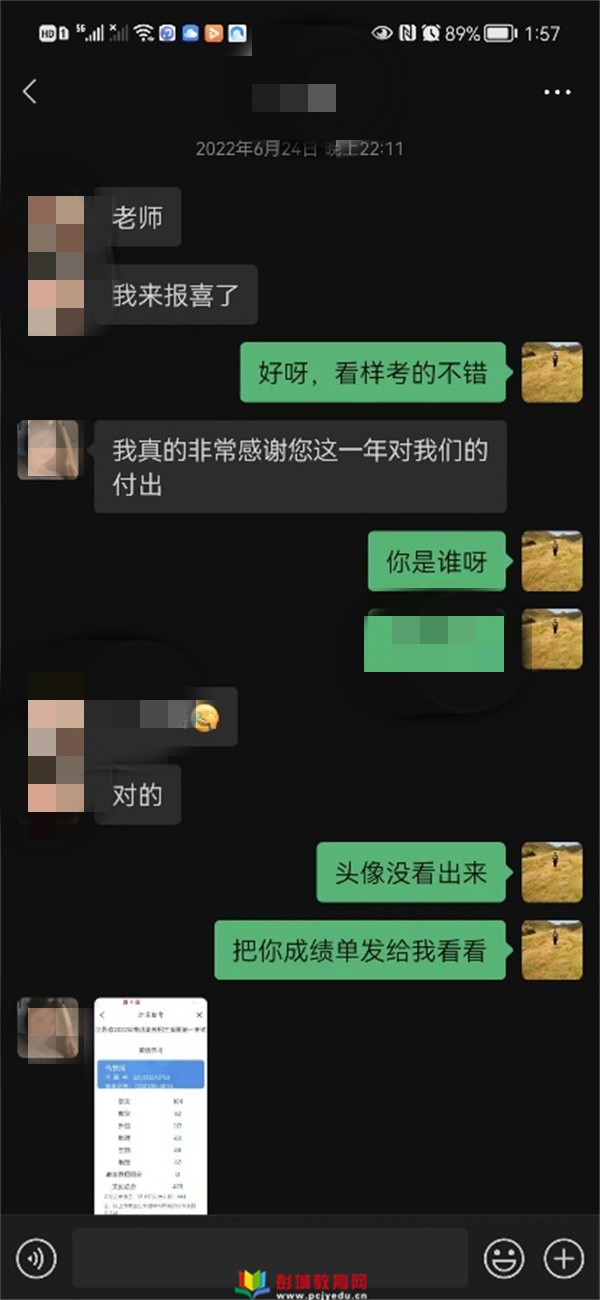Open the plus attachments menu
The width and height of the screenshot is (600, 1300).
pos(563,1258)
